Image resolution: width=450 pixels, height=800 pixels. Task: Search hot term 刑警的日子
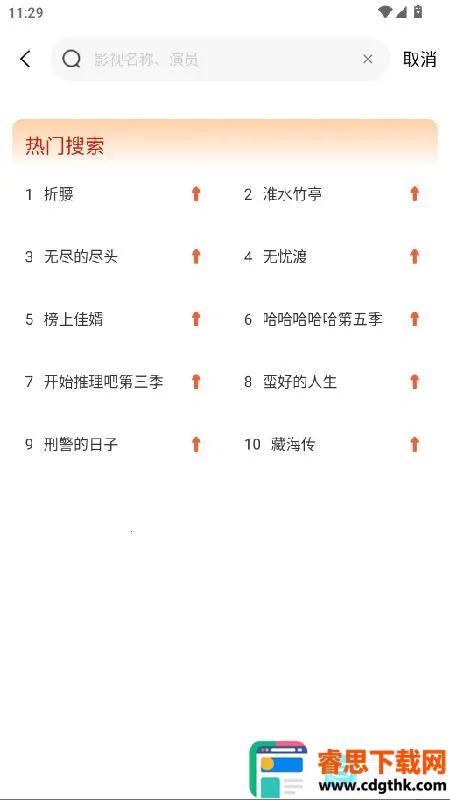coord(81,444)
